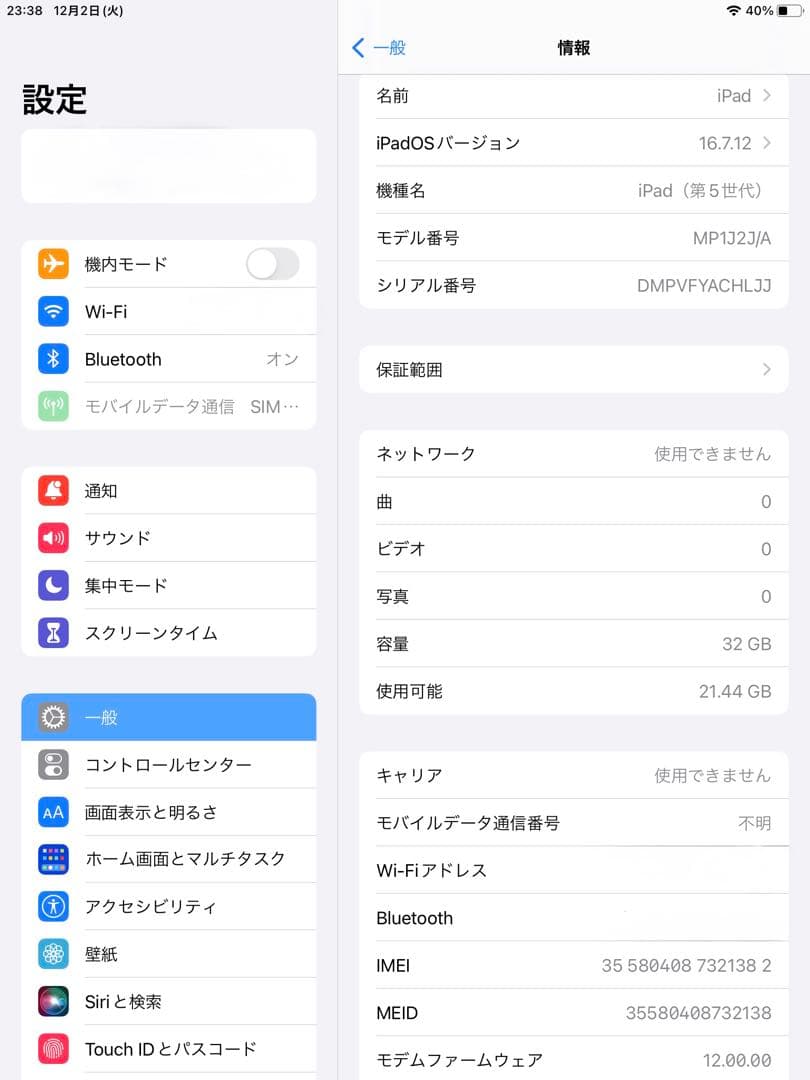Select the 集中モード (Focus) icon

tap(52, 585)
